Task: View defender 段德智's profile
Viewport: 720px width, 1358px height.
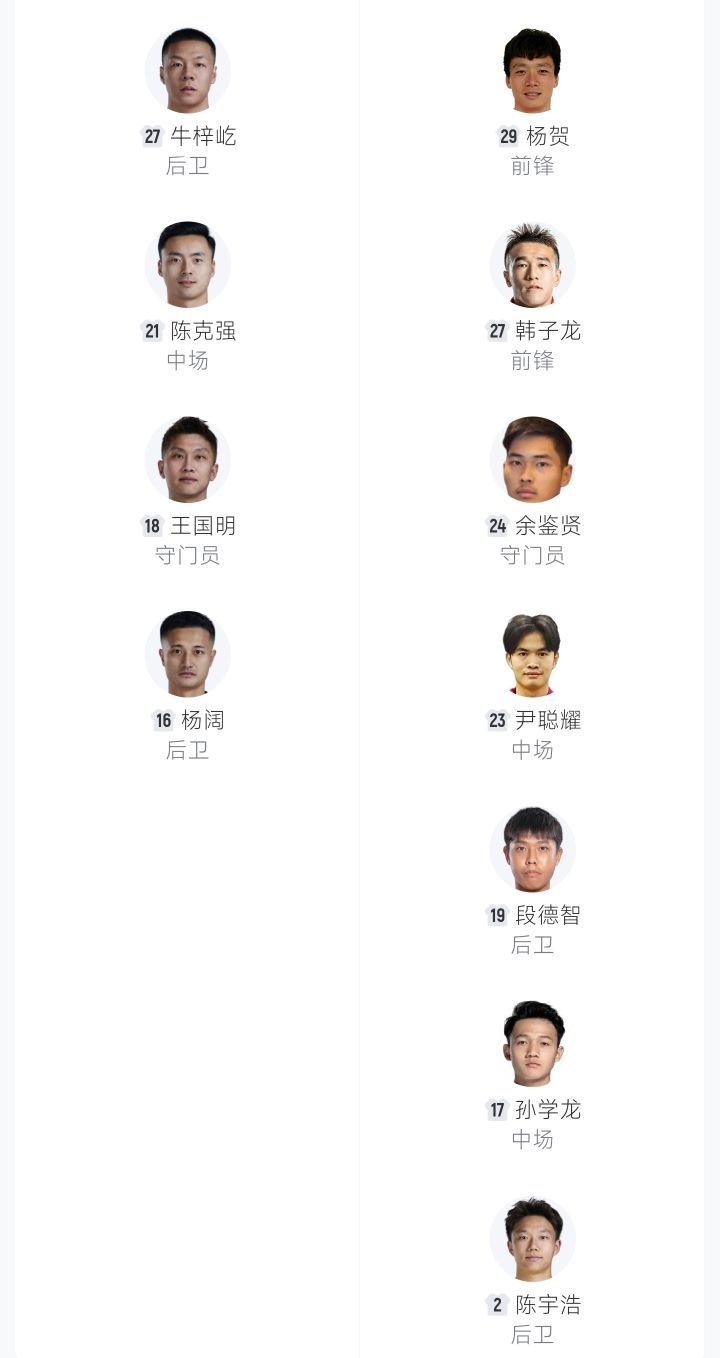Action: click(533, 851)
